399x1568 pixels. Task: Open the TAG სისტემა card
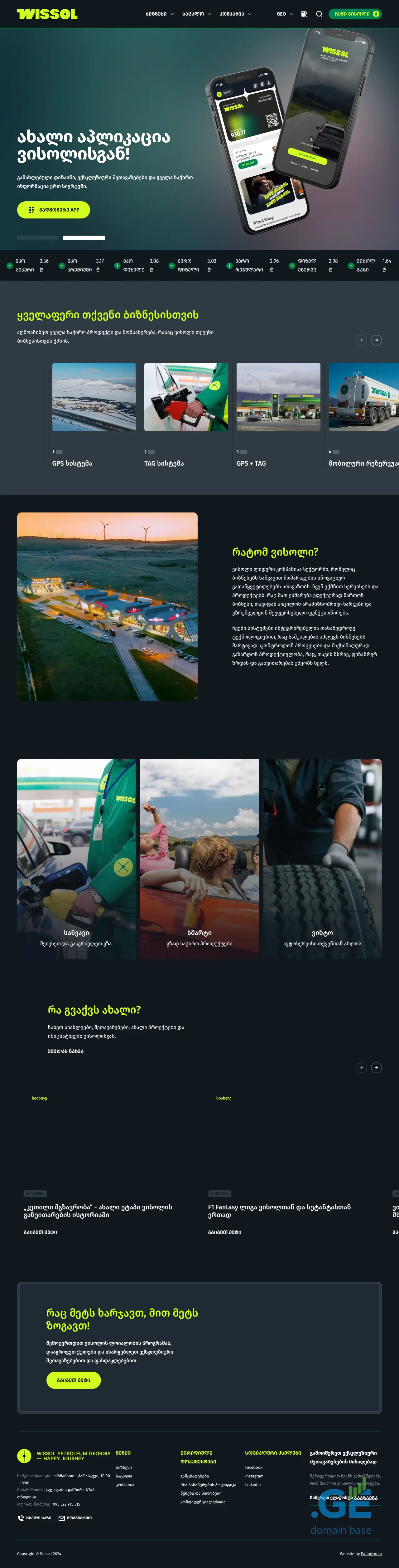[x=186, y=414]
